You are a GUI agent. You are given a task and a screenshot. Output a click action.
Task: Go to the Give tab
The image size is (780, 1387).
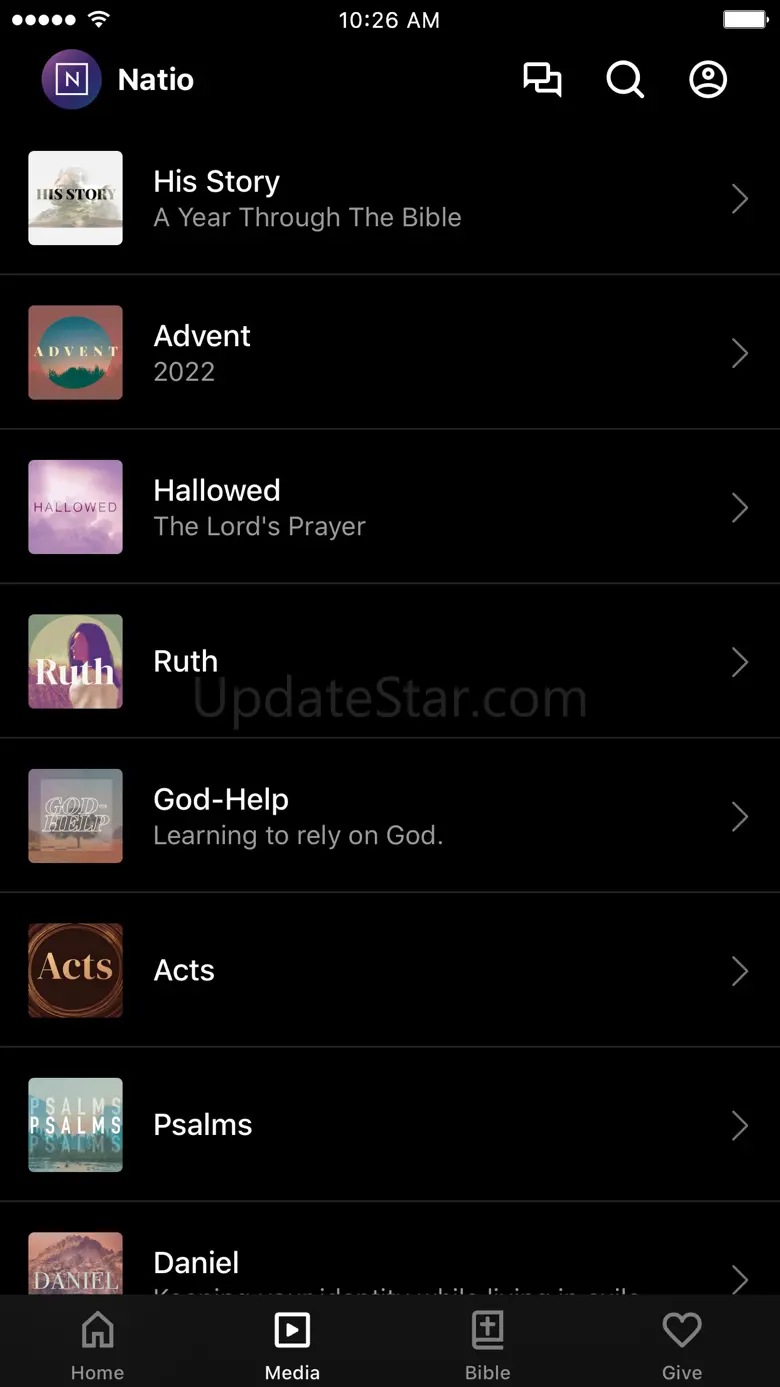point(682,1345)
